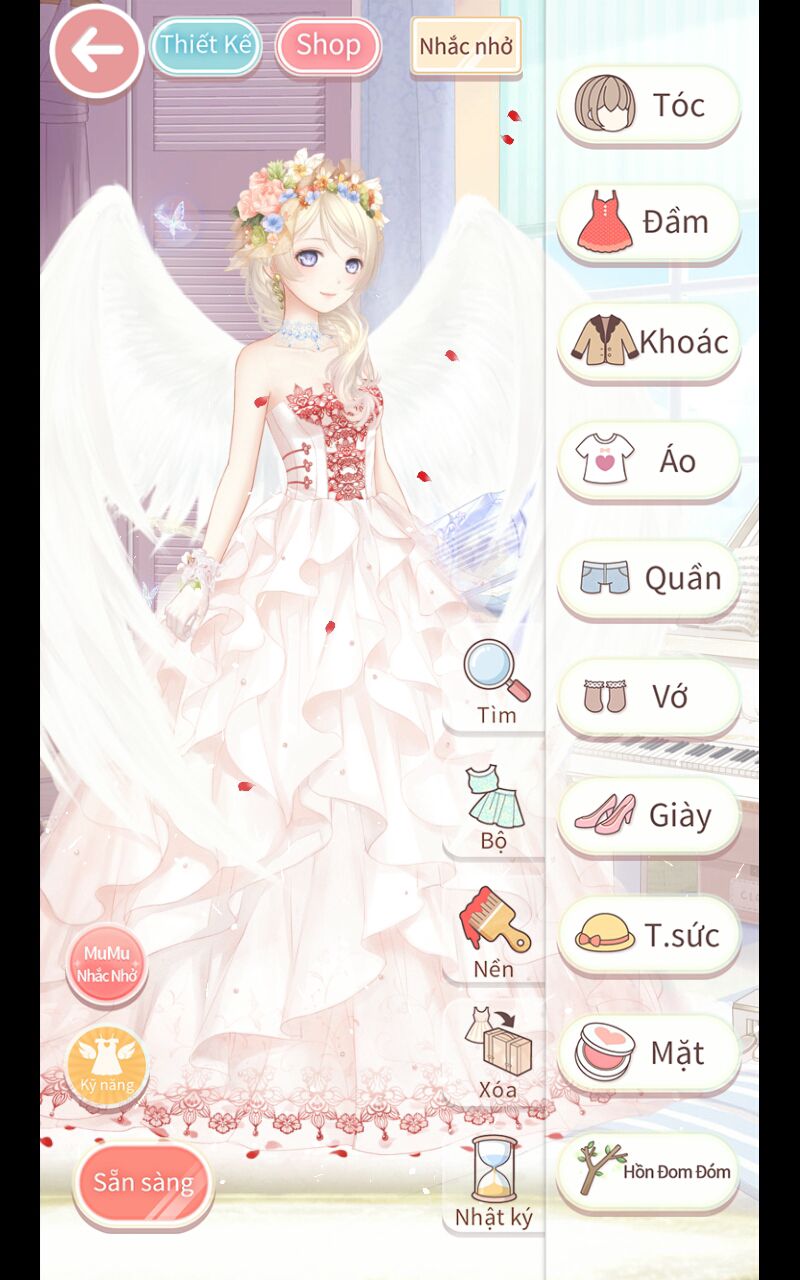Open the Shop

tap(328, 46)
